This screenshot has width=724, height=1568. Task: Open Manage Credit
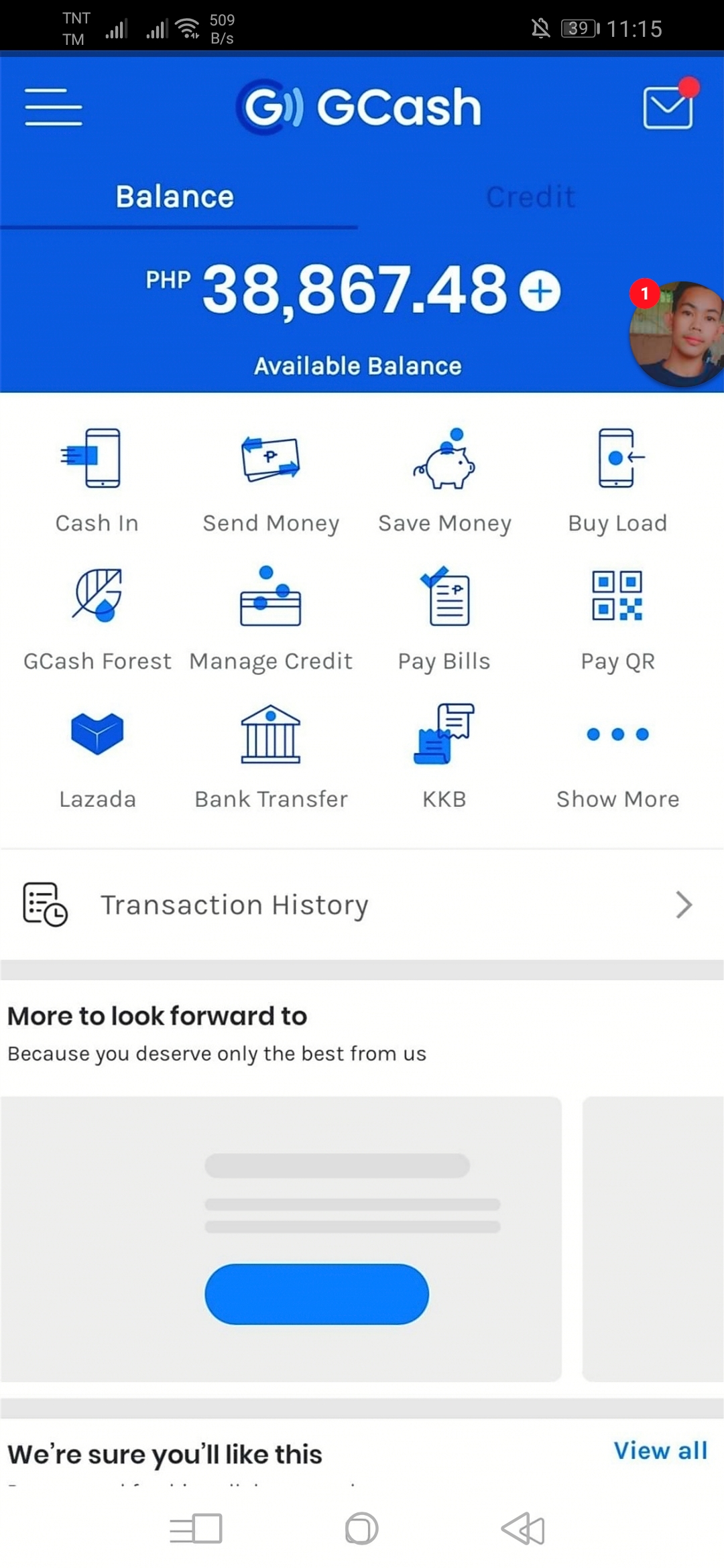(271, 618)
